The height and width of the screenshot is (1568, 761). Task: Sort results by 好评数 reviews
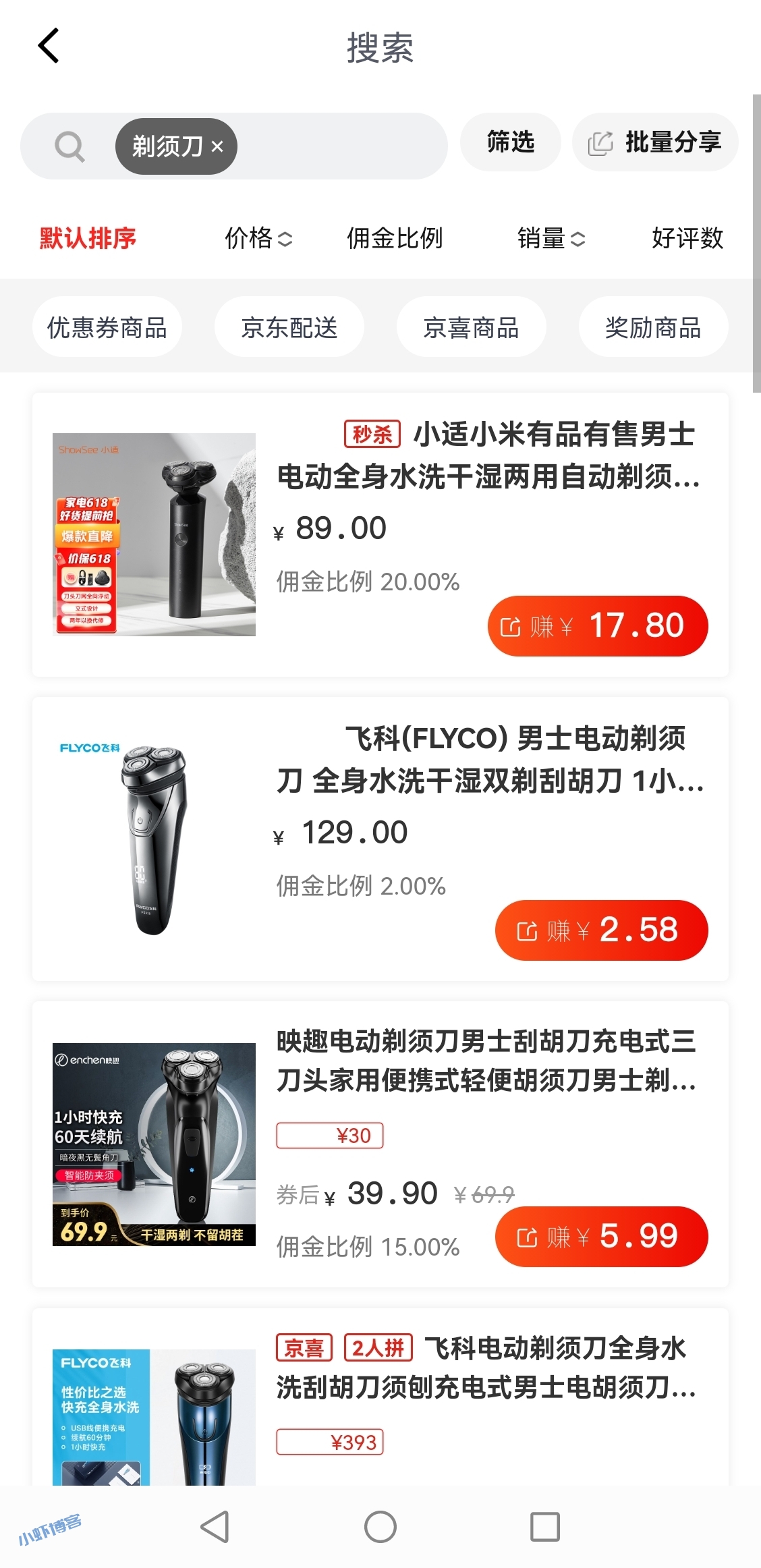point(686,238)
